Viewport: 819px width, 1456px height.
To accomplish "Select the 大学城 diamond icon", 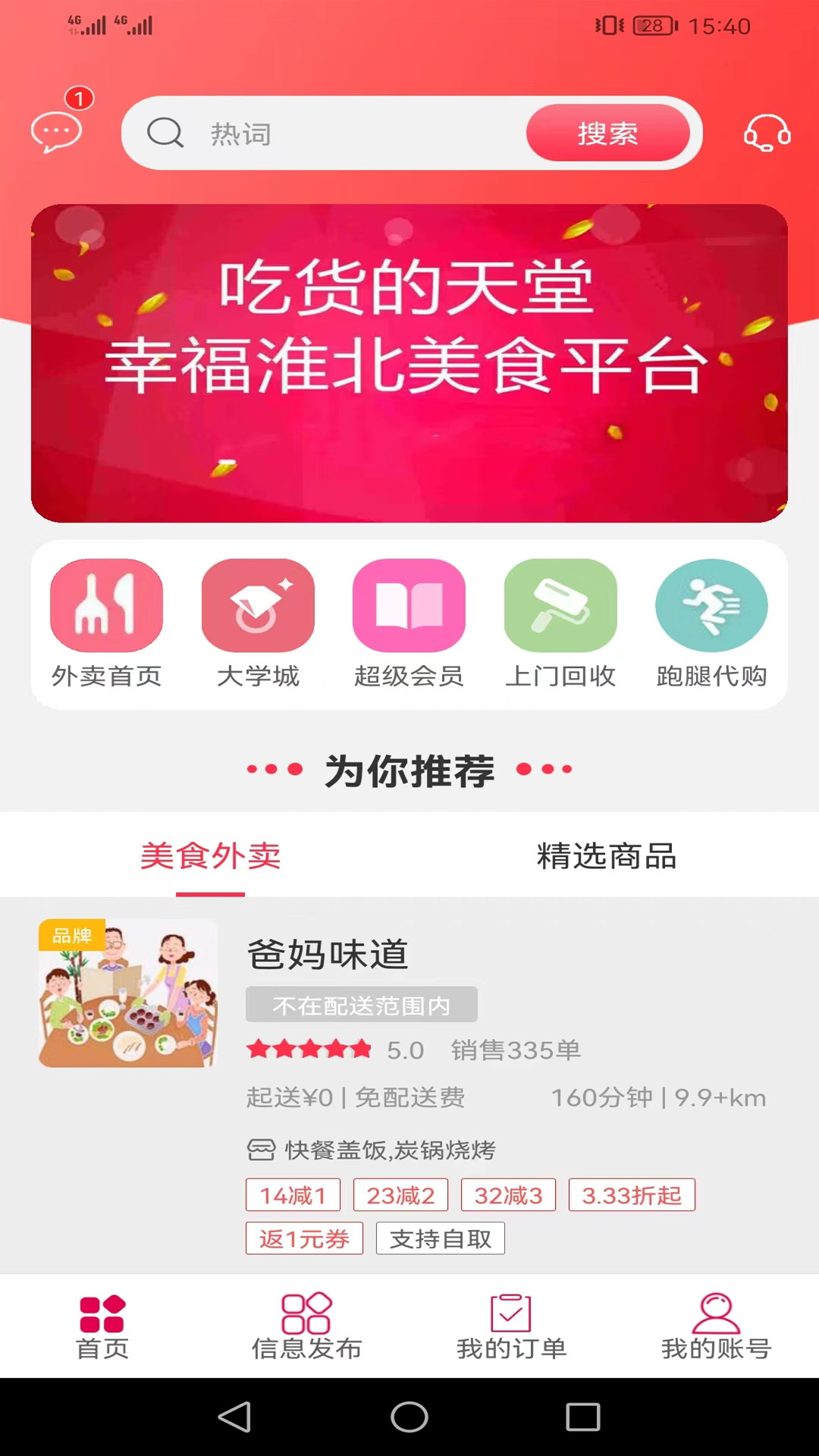I will (x=257, y=605).
